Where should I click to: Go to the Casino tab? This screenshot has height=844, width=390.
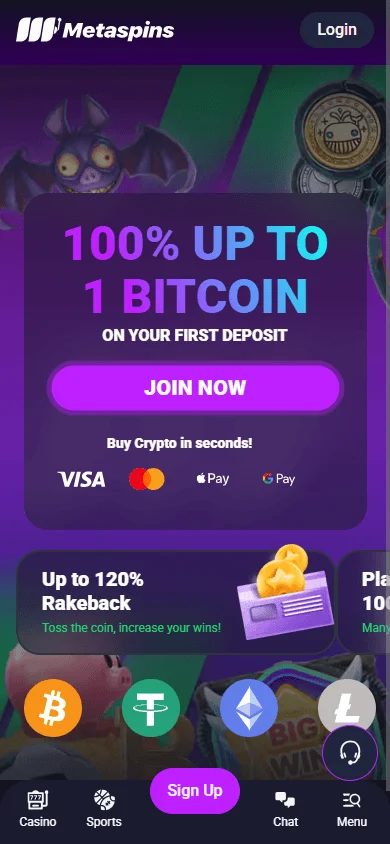pyautogui.click(x=38, y=808)
